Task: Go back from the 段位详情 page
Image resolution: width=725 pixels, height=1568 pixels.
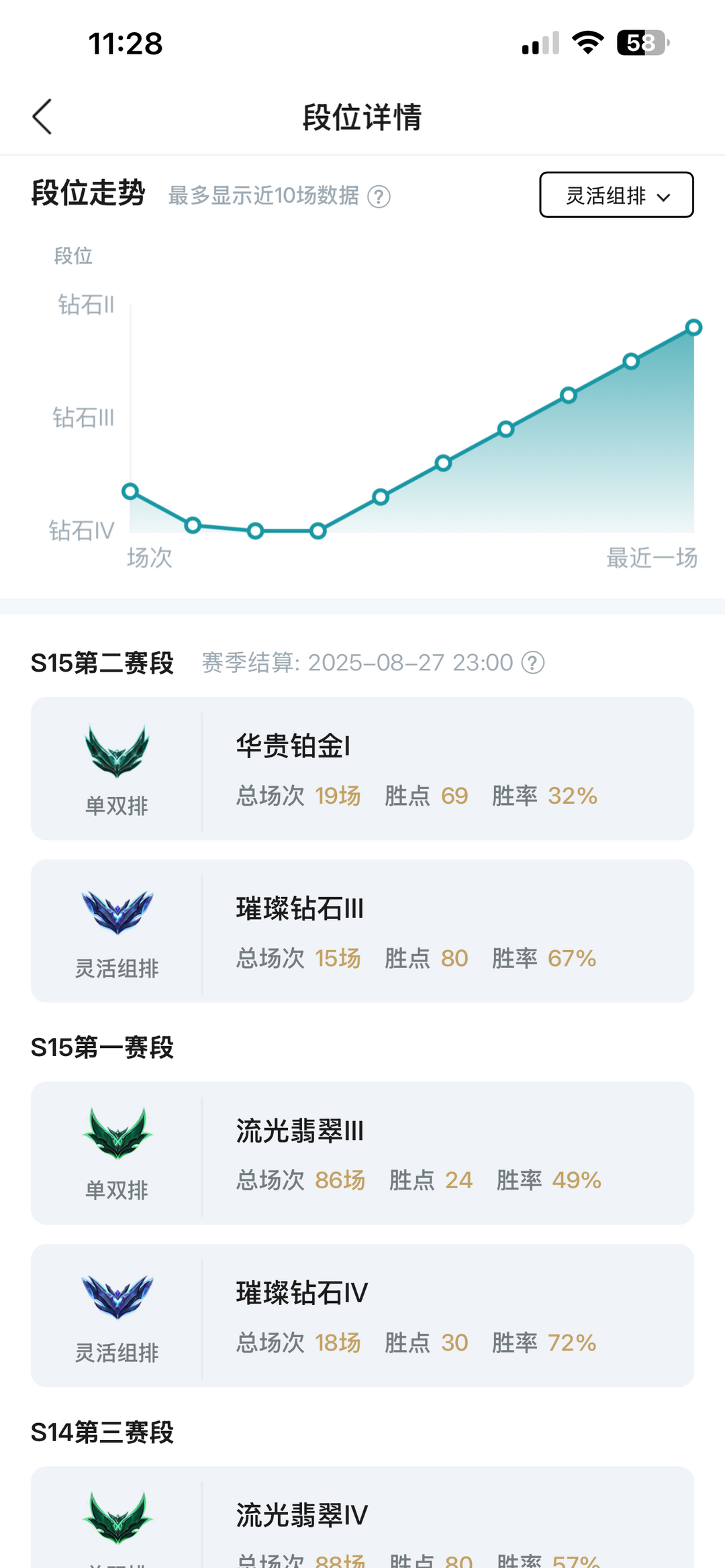Action: 42,117
